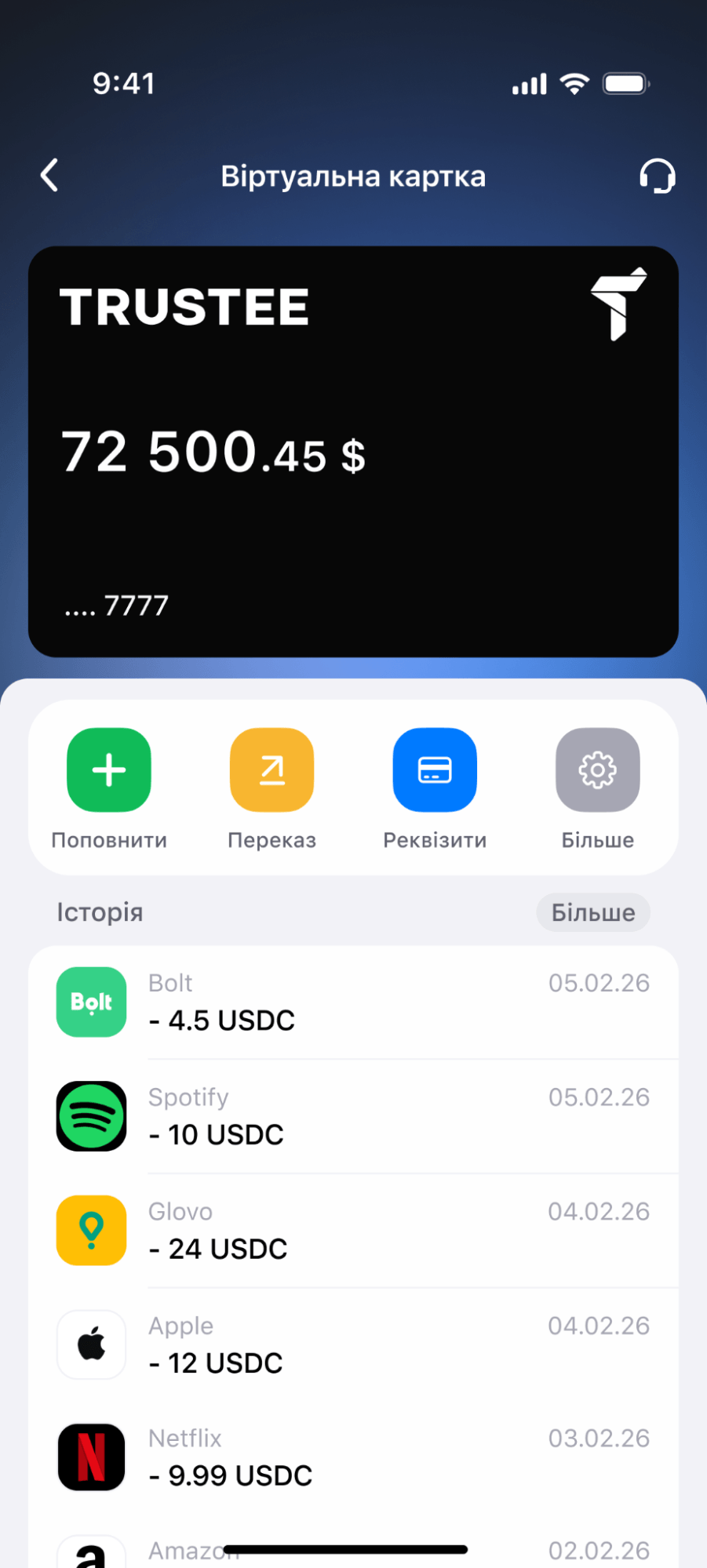Select the card number ending 7777
The height and width of the screenshot is (1568, 707).
tap(116, 605)
